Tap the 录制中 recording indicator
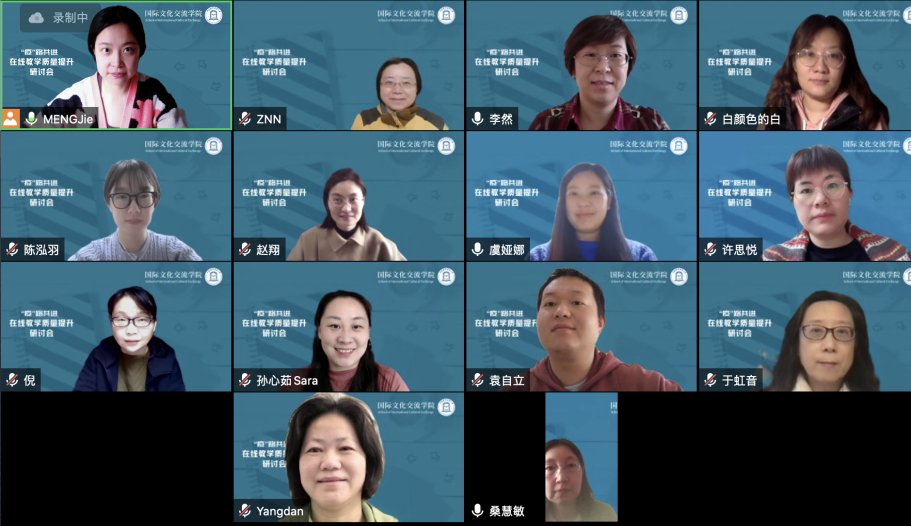Image resolution: width=911 pixels, height=526 pixels. [58, 18]
